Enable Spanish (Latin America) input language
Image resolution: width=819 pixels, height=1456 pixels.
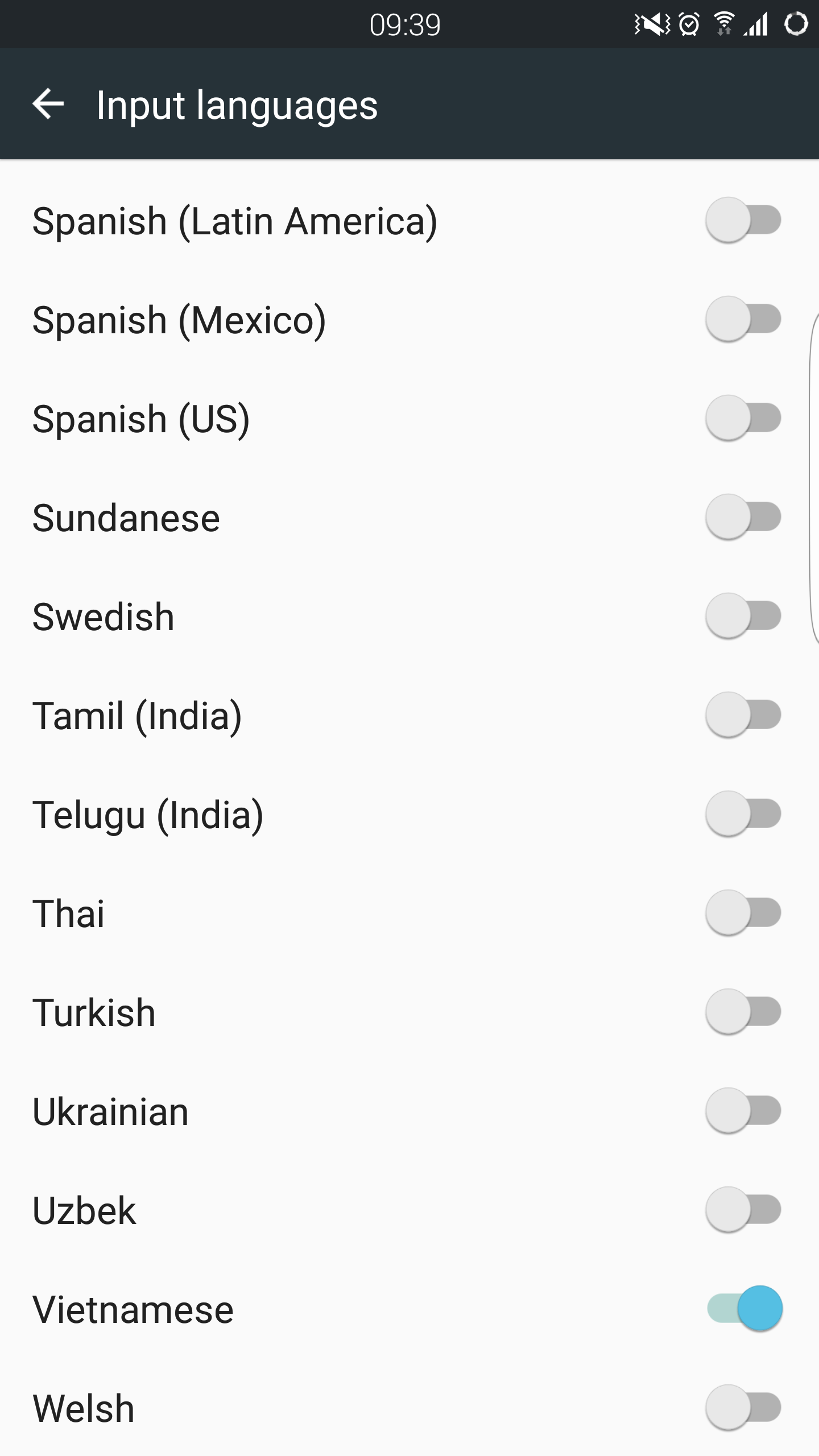[x=743, y=220]
